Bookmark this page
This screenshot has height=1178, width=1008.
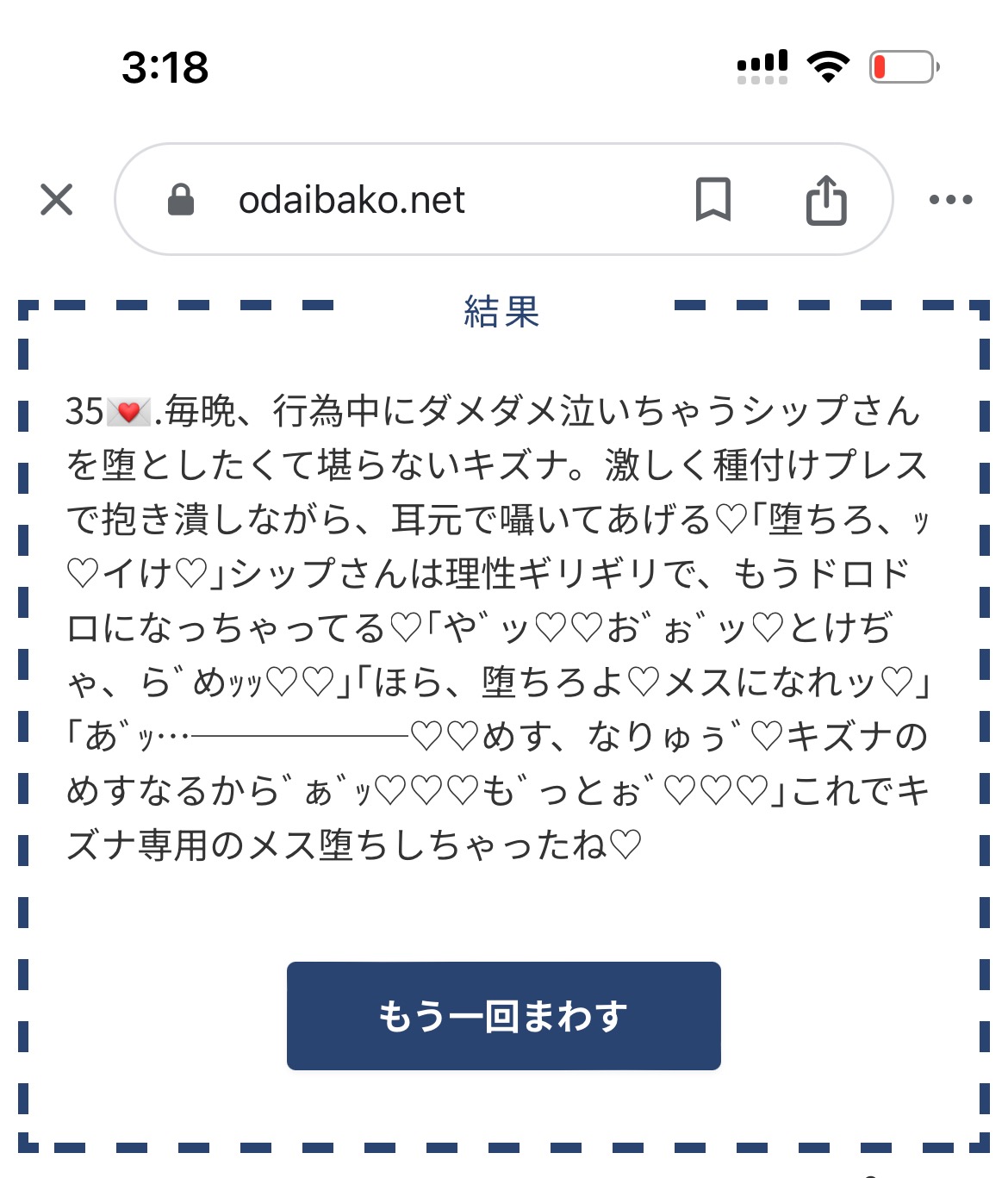(712, 200)
